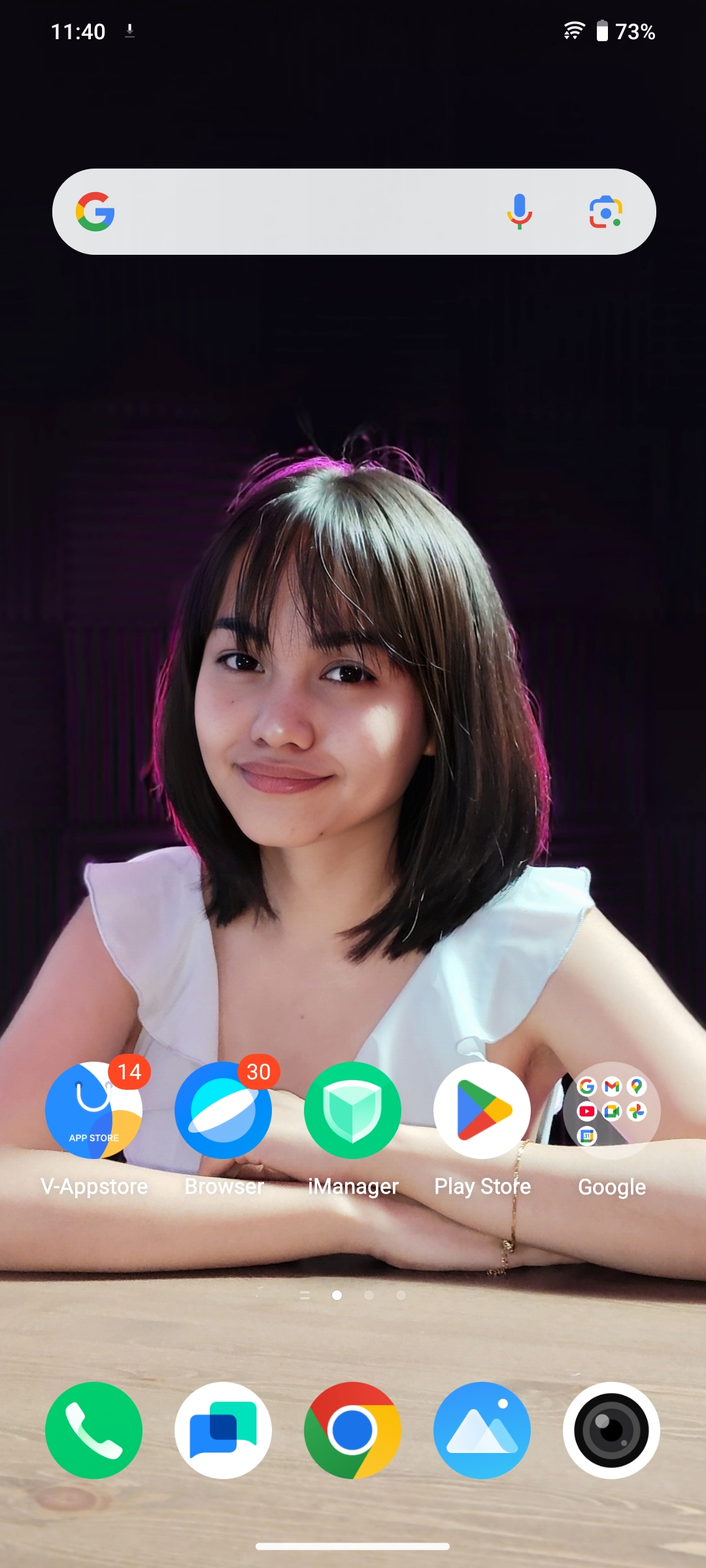706x1568 pixels.
Task: Open Google Lens camera search
Action: (606, 212)
